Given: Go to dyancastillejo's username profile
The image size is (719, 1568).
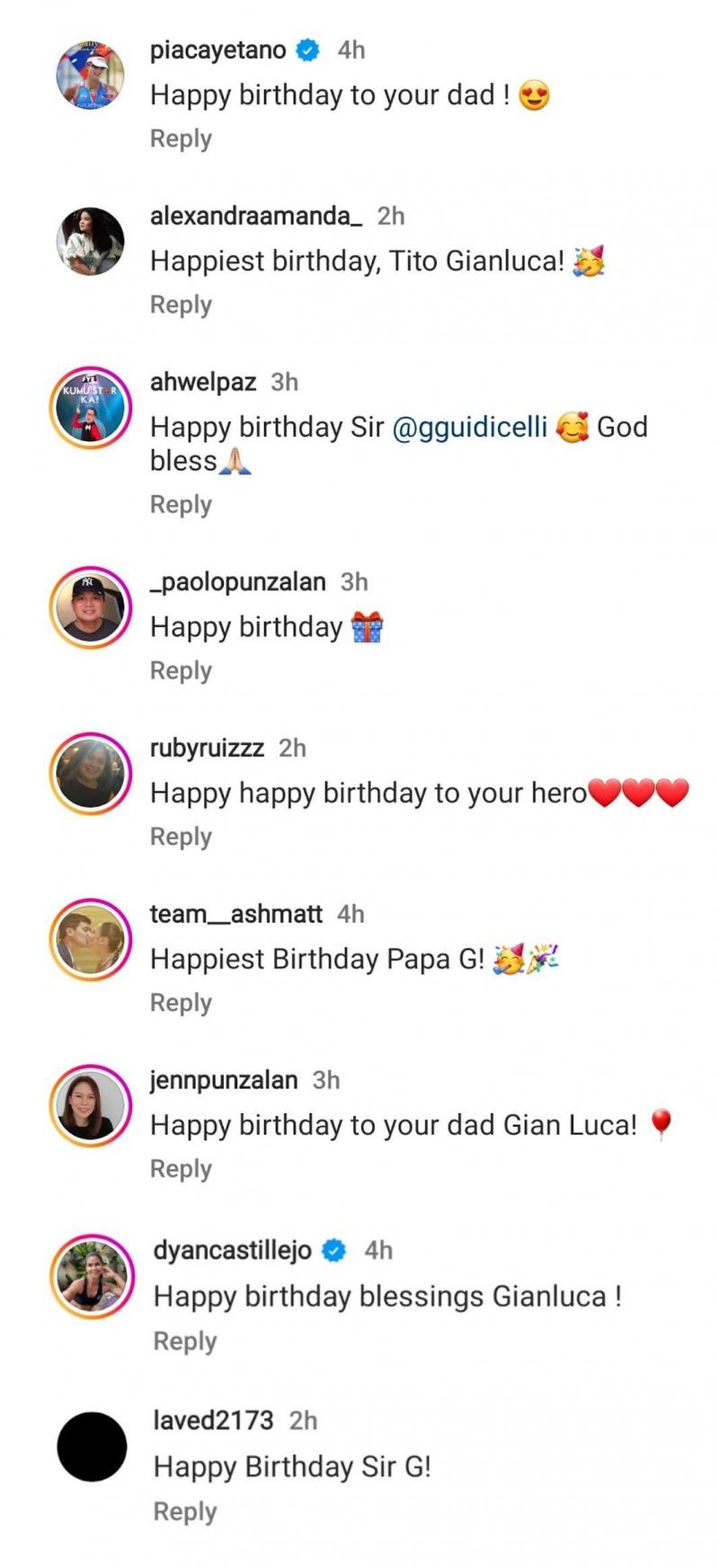Looking at the screenshot, I should click(232, 1251).
